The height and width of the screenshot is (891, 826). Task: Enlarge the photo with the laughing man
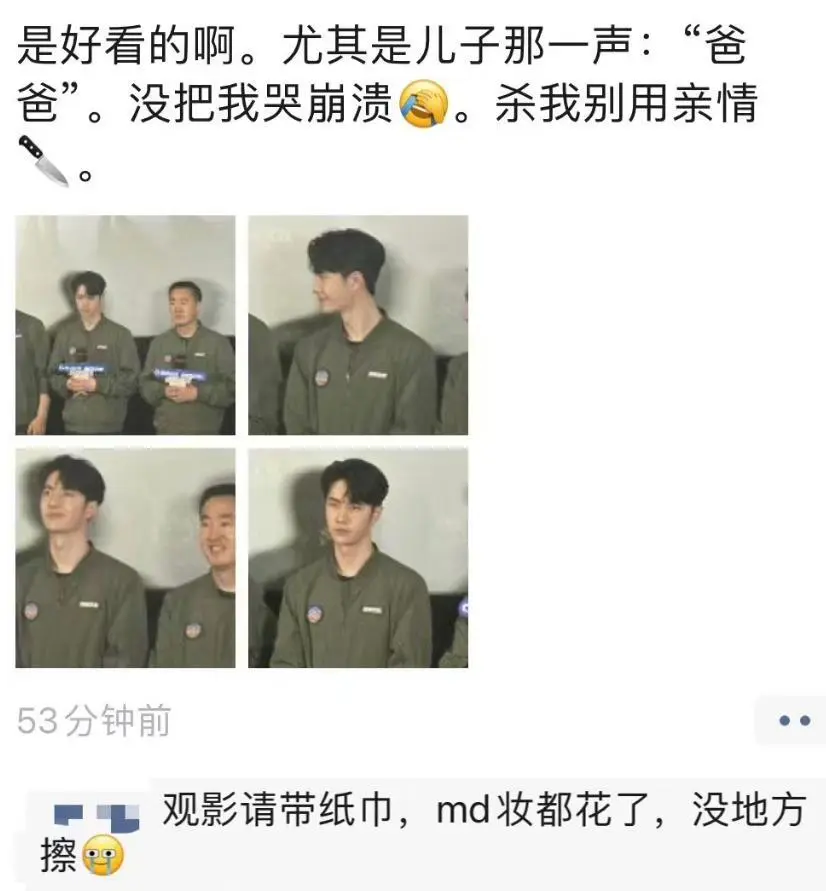pyautogui.click(x=125, y=557)
